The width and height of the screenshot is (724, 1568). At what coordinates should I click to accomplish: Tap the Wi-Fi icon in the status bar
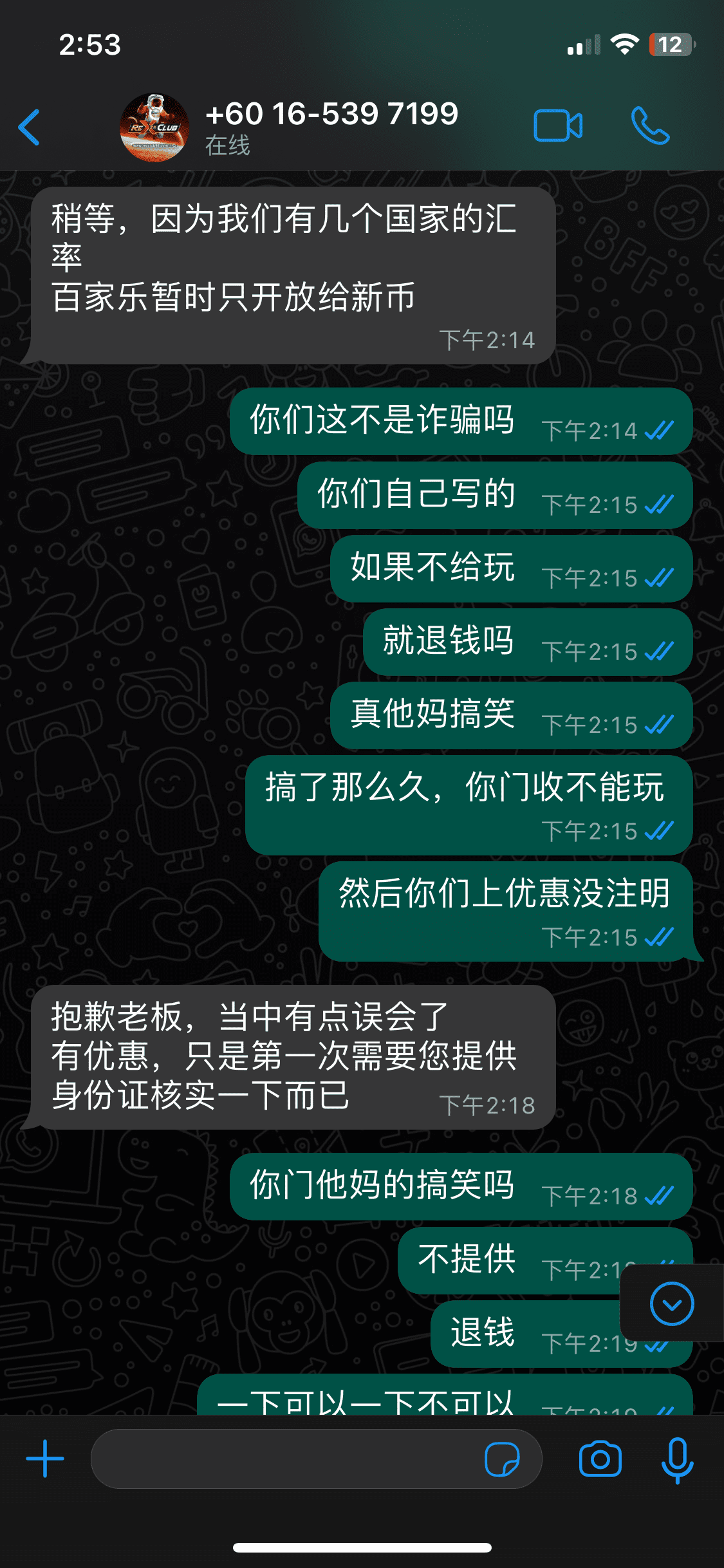point(623,45)
